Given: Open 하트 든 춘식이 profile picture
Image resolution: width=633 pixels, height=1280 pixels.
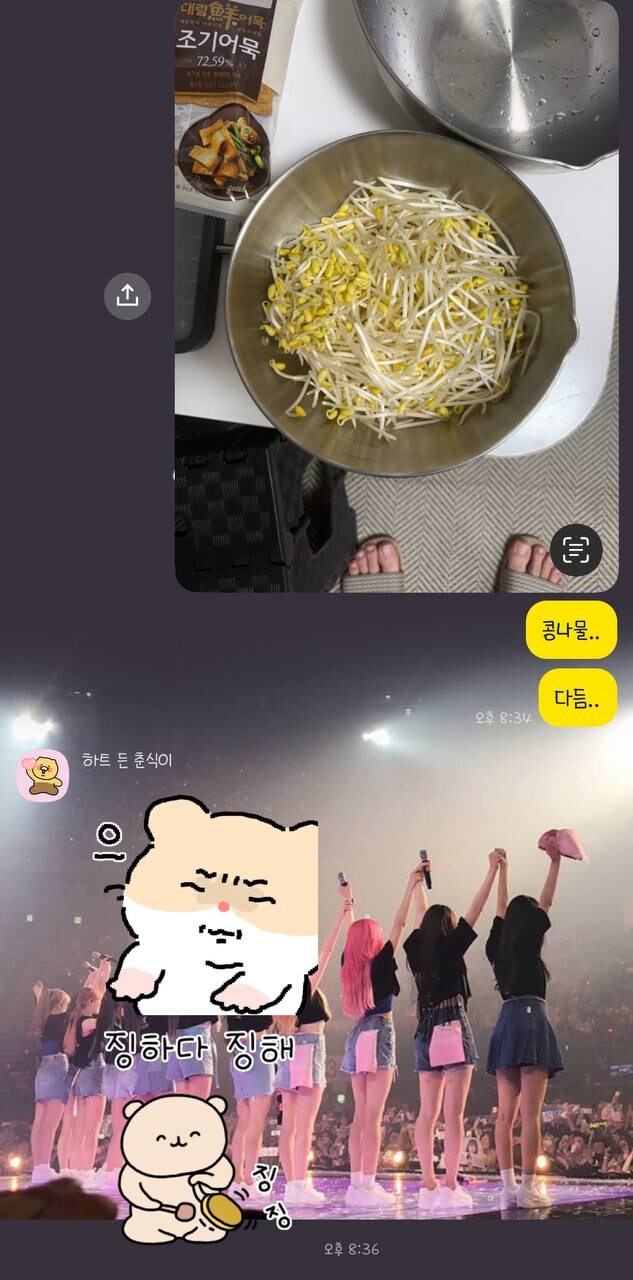Looking at the screenshot, I should [x=42, y=774].
